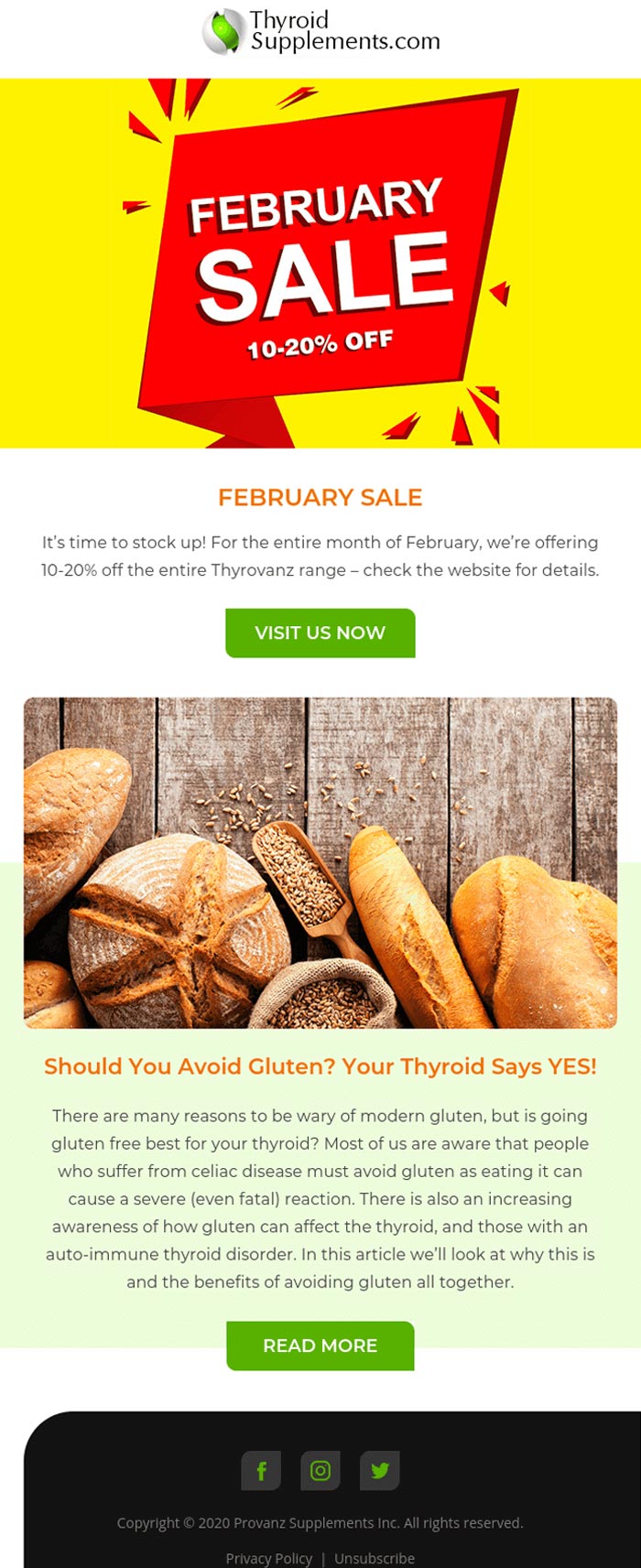Open the gluten article bread image

(320, 862)
